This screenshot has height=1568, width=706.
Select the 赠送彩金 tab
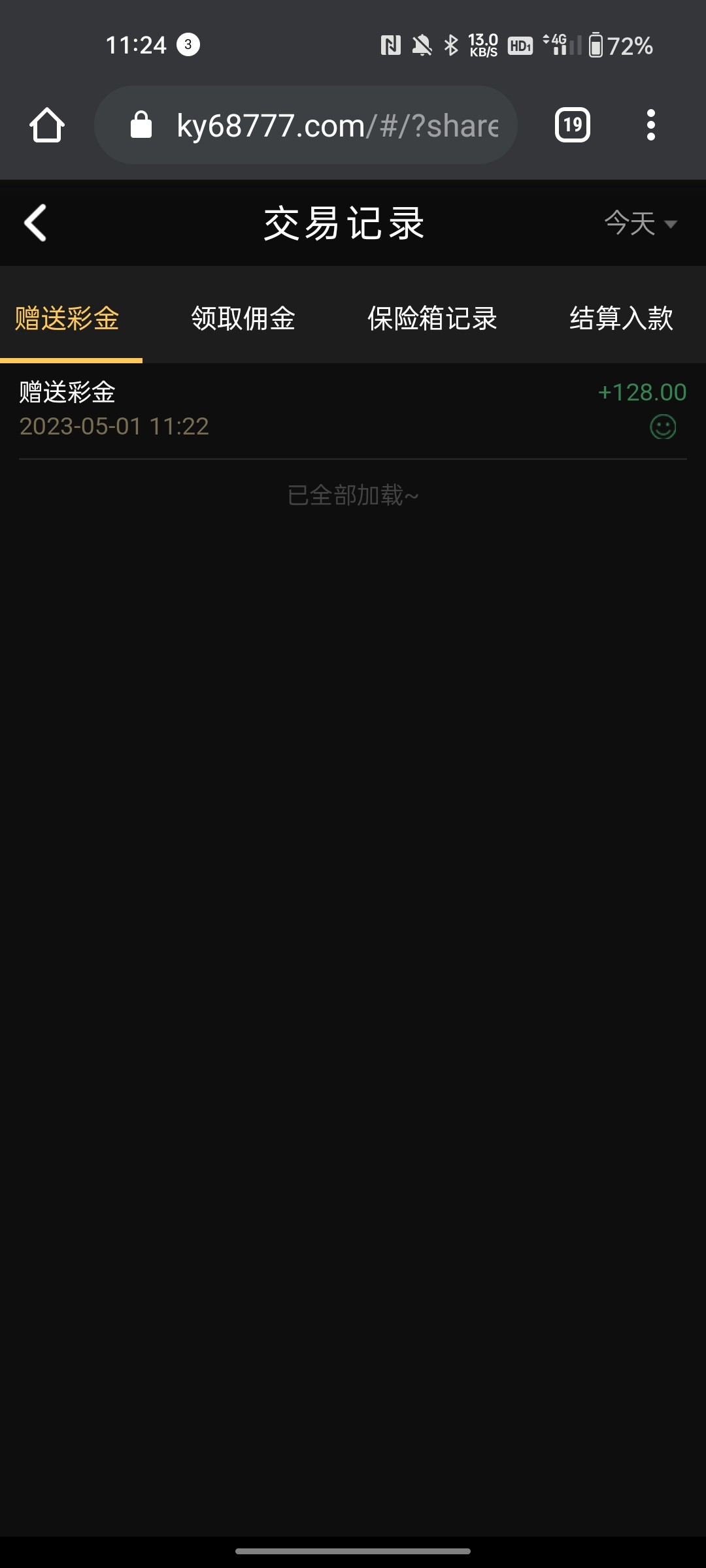point(67,319)
